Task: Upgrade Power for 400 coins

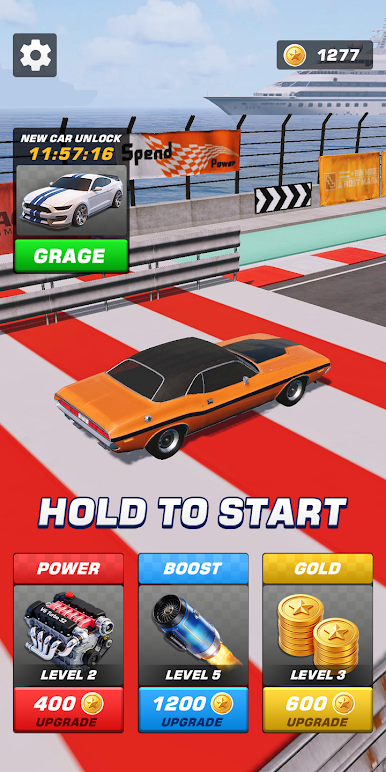Action: tap(68, 709)
